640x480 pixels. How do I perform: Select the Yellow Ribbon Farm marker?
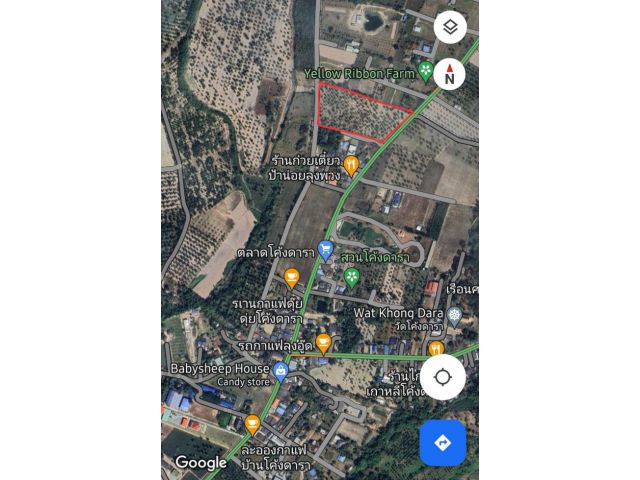(426, 71)
